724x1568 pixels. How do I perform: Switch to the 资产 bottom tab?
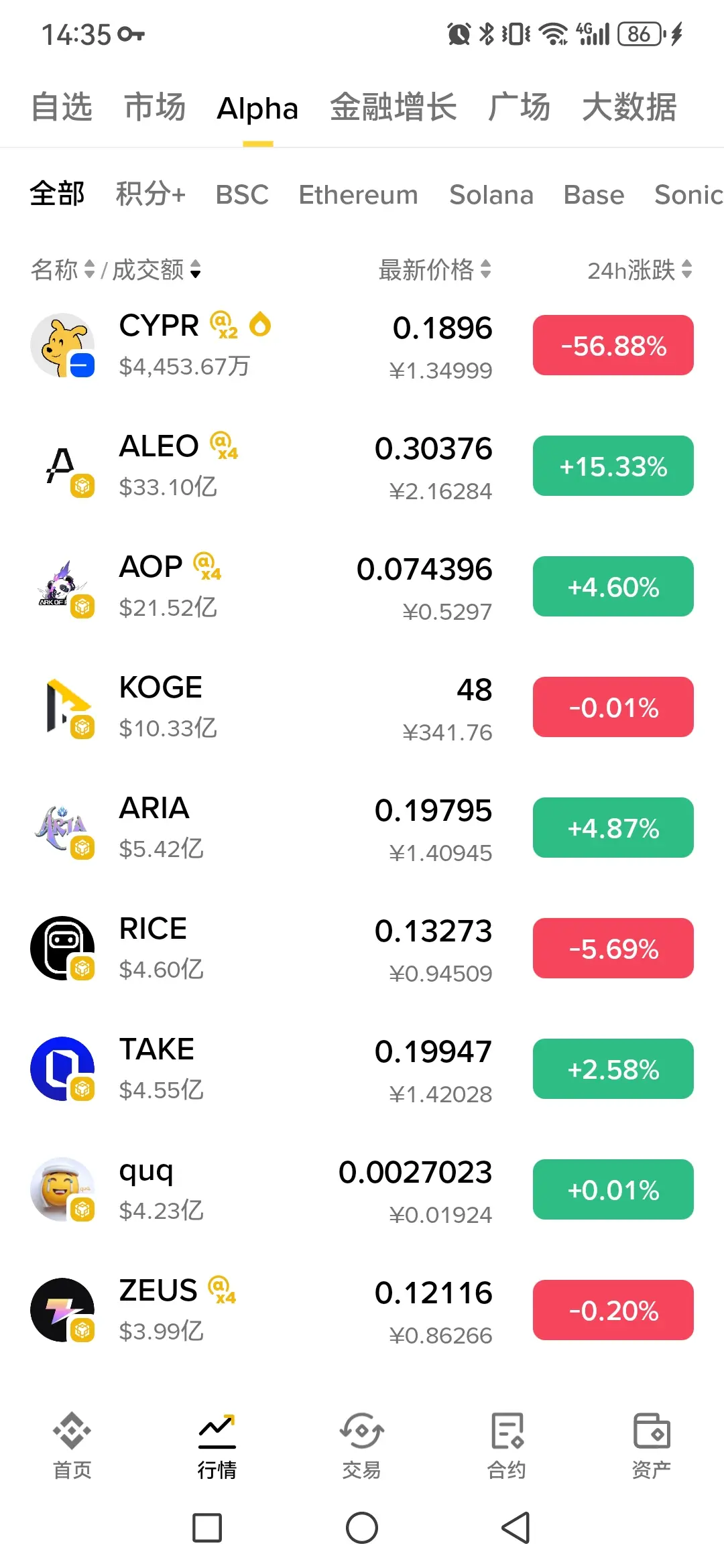click(x=651, y=1445)
